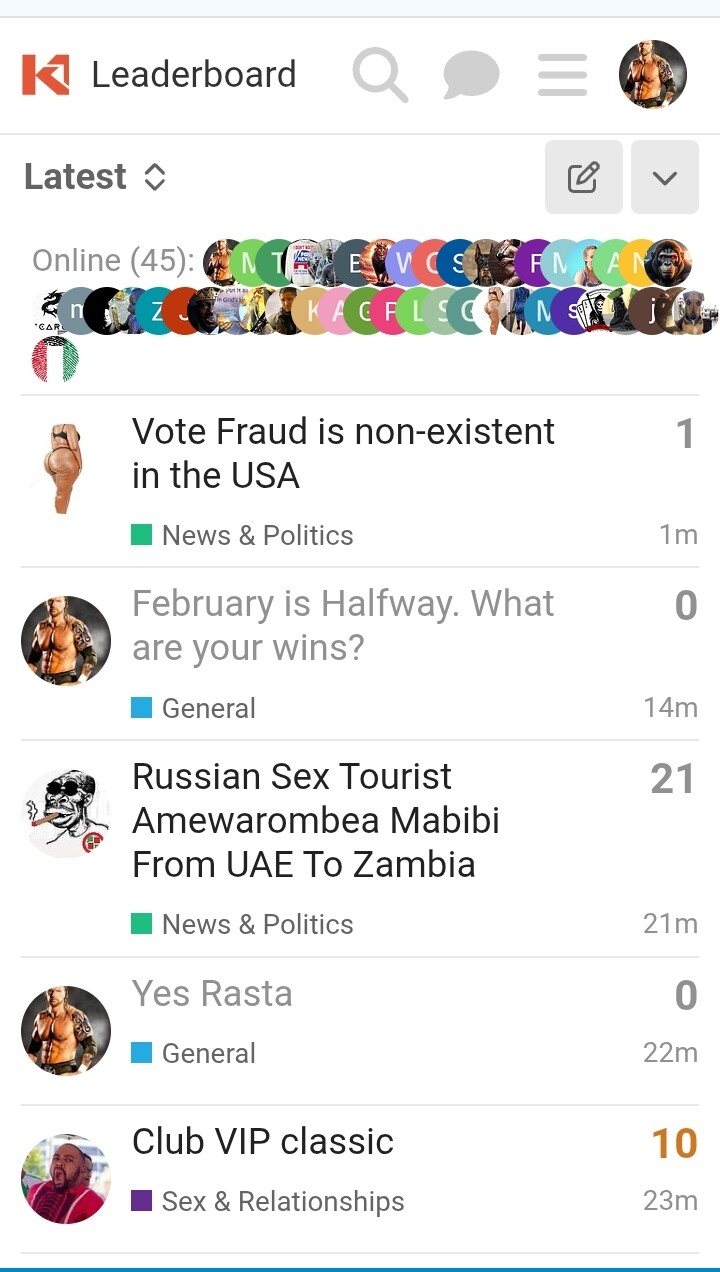The height and width of the screenshot is (1272, 720).
Task: Expand the Latest sort dropdown
Action: [x=95, y=177]
